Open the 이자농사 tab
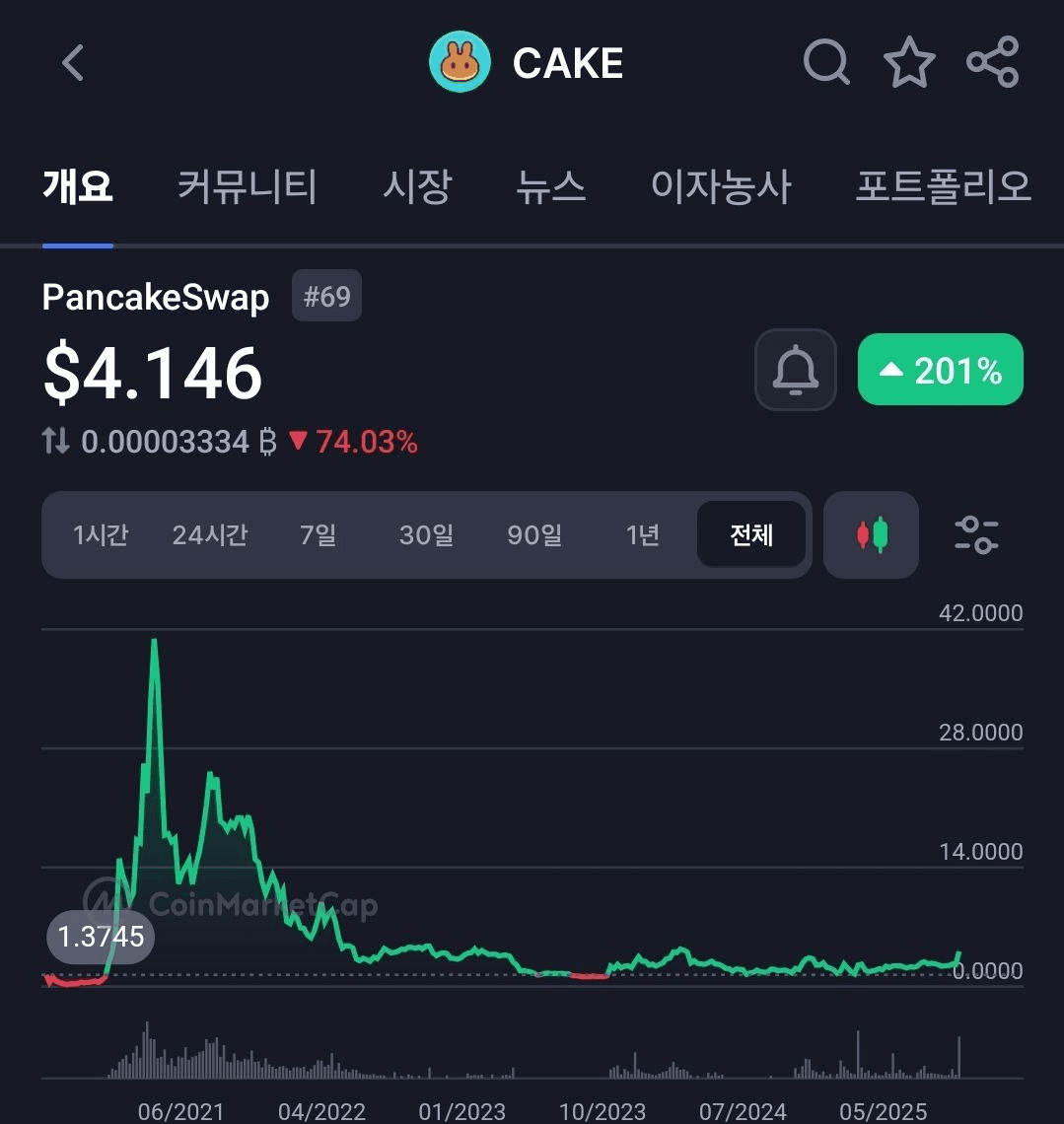 [x=721, y=185]
